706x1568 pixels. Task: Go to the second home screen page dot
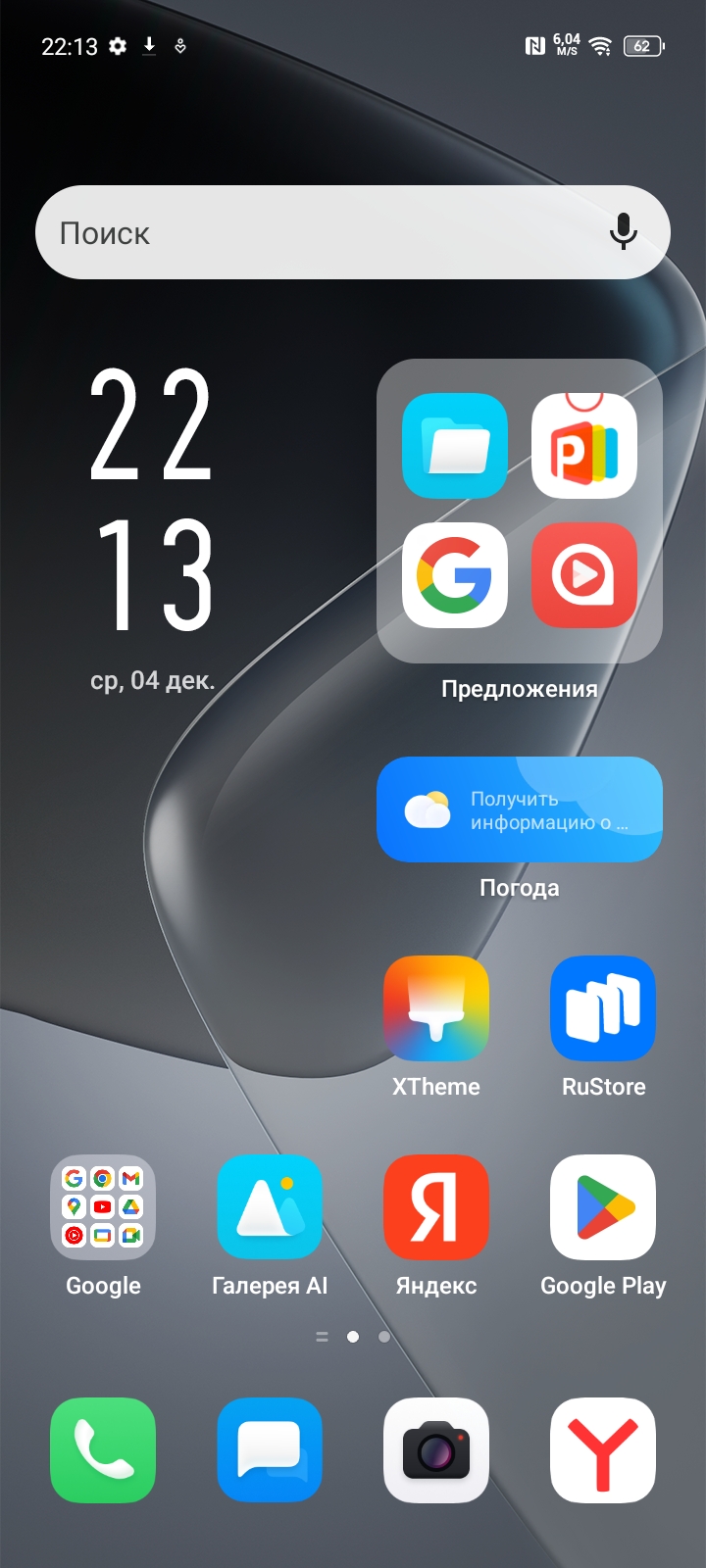click(x=384, y=1337)
